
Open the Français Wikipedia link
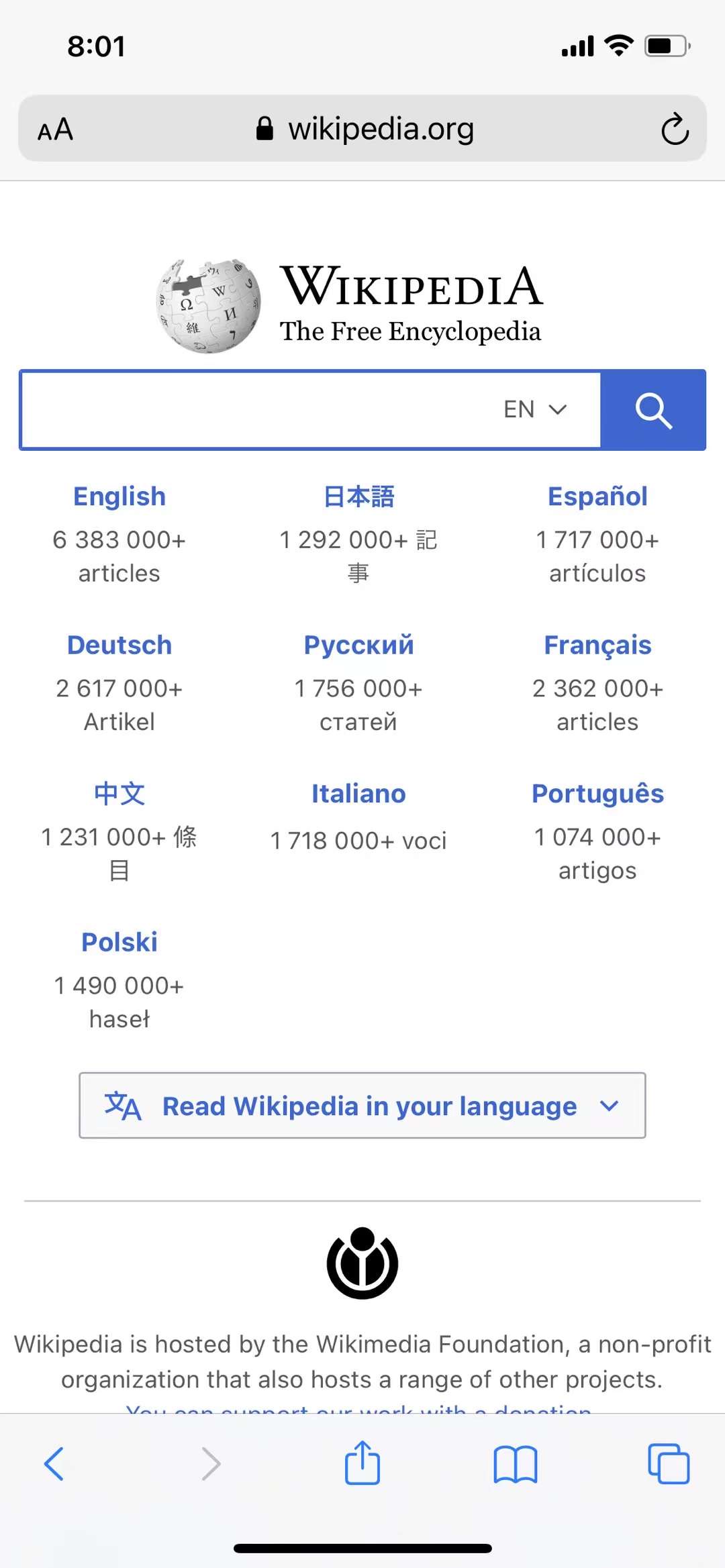pos(597,645)
